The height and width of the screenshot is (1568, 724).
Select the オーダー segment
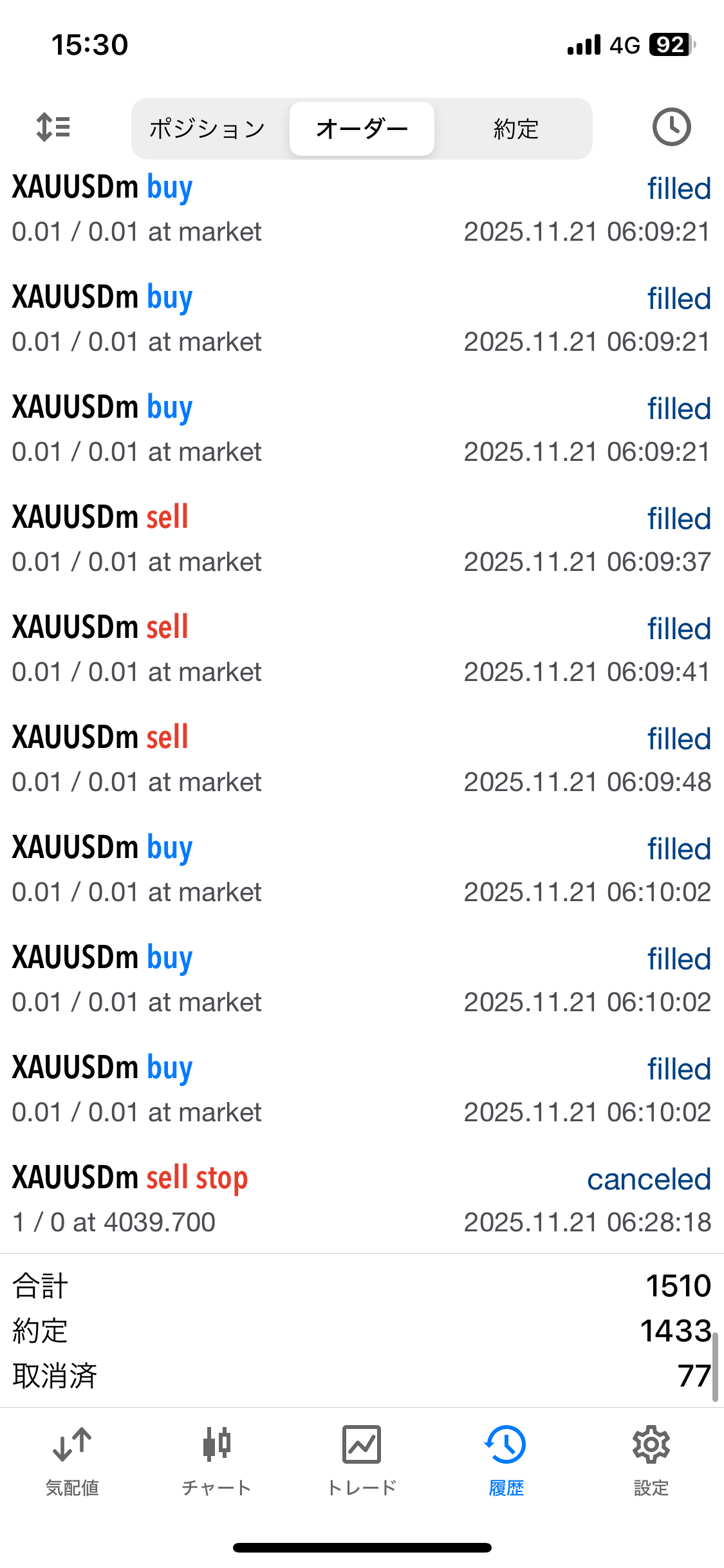tap(362, 129)
